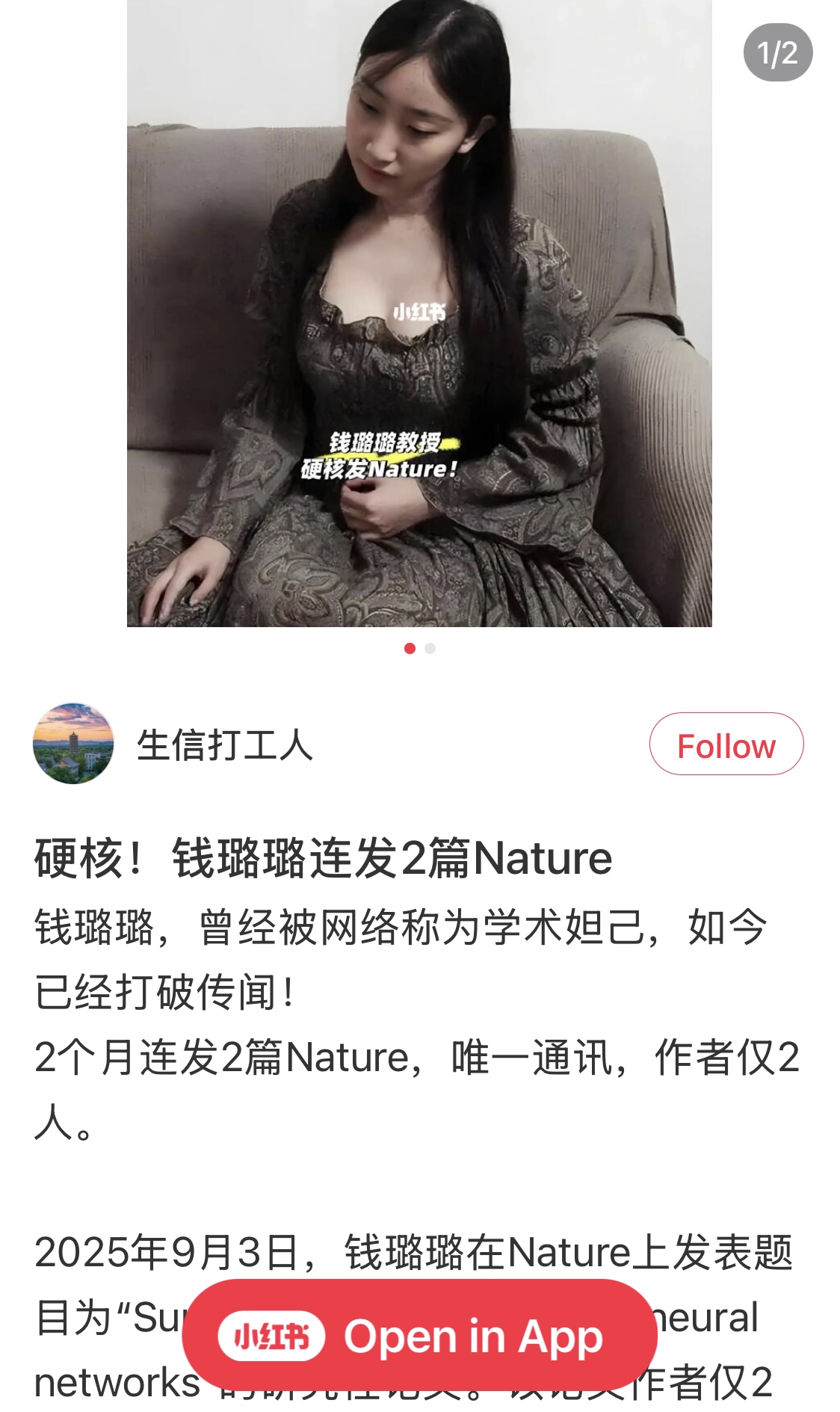The image size is (840, 1412).
Task: Open the username 生信打工人
Action: point(224,745)
